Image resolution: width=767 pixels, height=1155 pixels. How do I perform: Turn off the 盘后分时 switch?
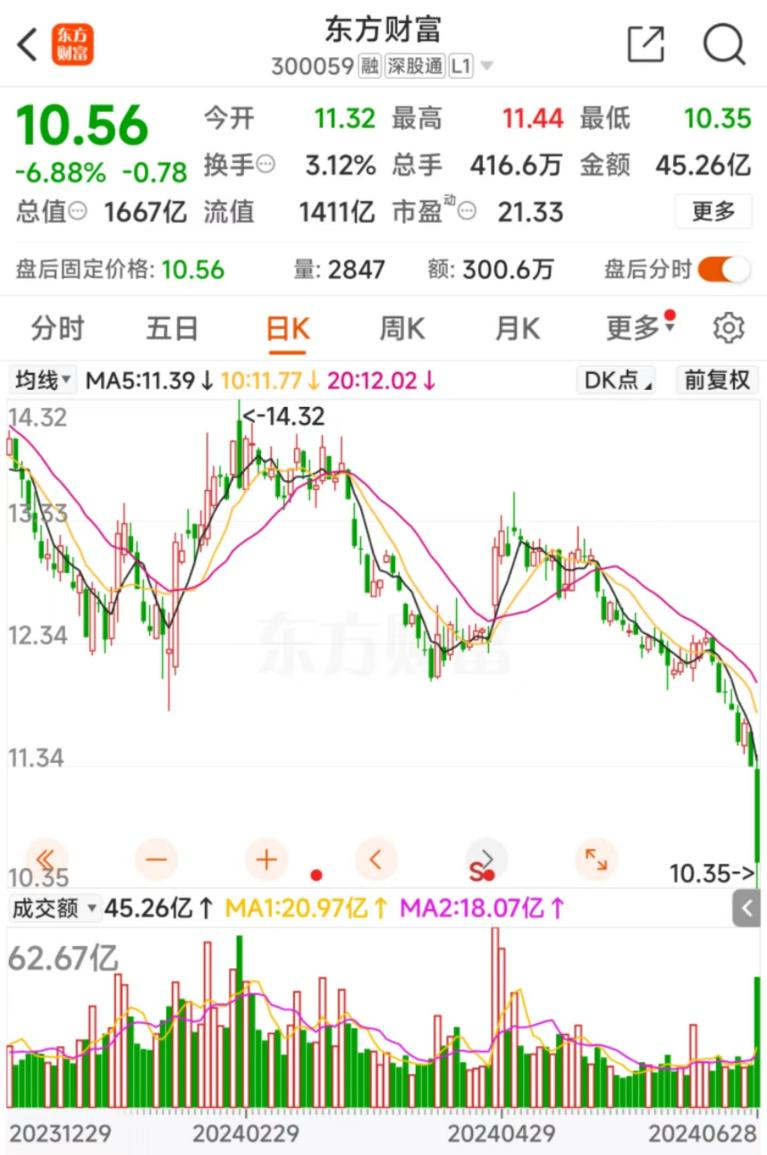[723, 269]
